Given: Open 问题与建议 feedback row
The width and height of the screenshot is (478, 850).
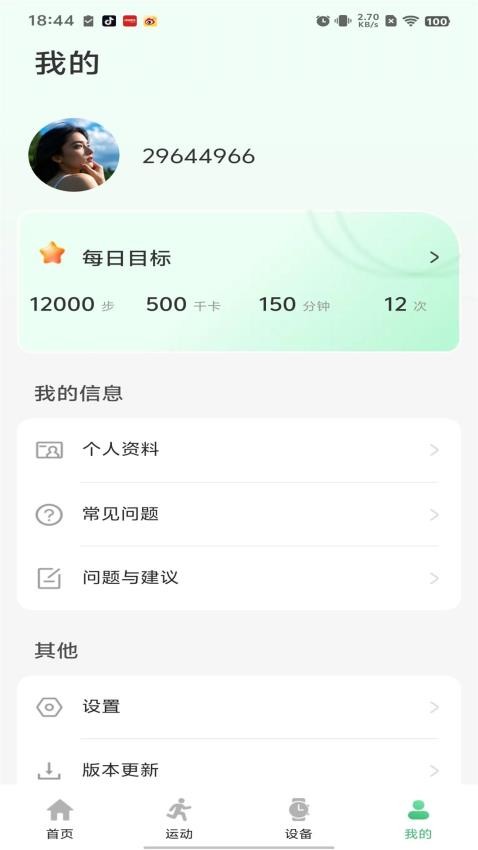Looking at the screenshot, I should pos(238,578).
